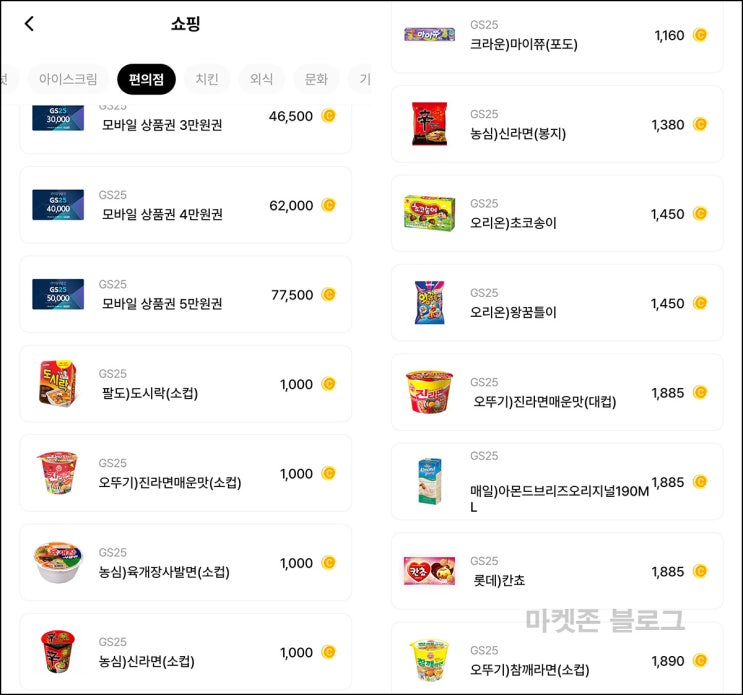Go back from the shopping page

[29, 24]
